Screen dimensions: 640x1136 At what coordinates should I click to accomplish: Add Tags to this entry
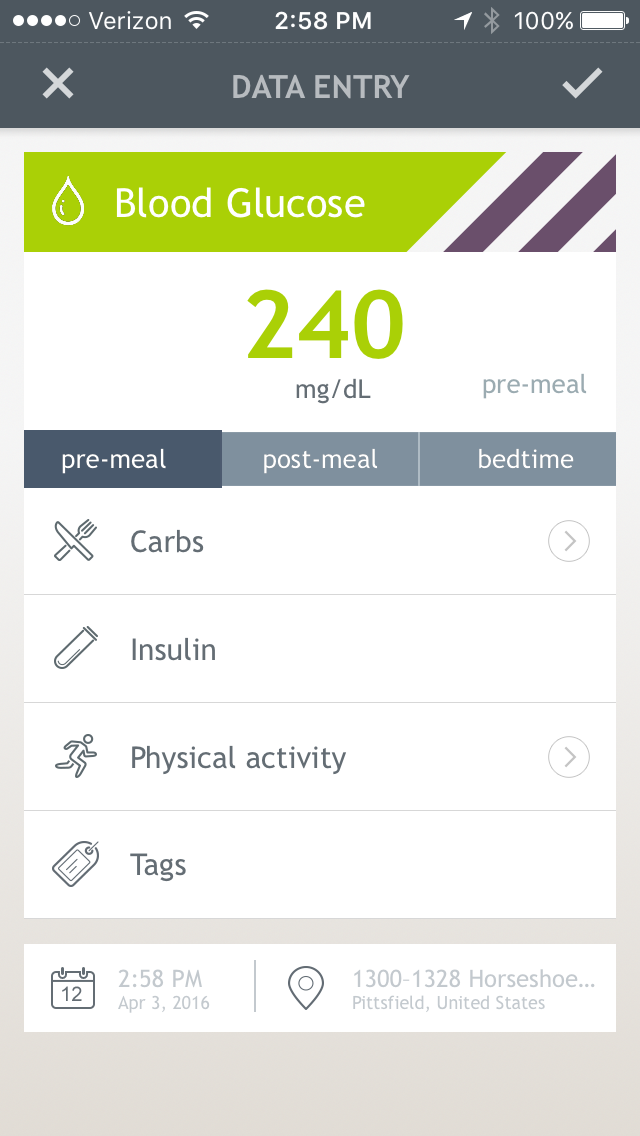click(x=320, y=865)
